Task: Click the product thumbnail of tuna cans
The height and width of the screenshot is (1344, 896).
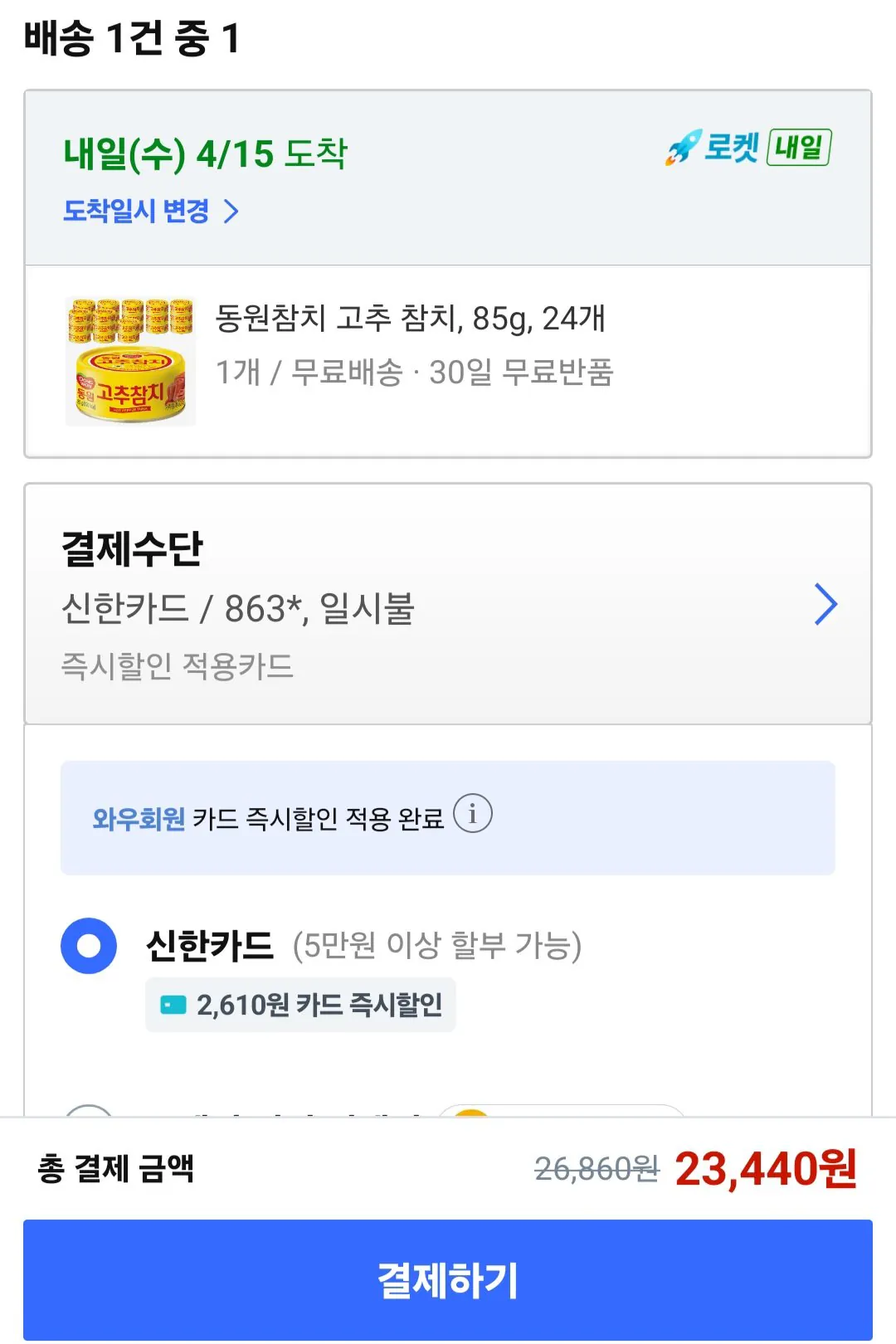Action: (x=130, y=358)
